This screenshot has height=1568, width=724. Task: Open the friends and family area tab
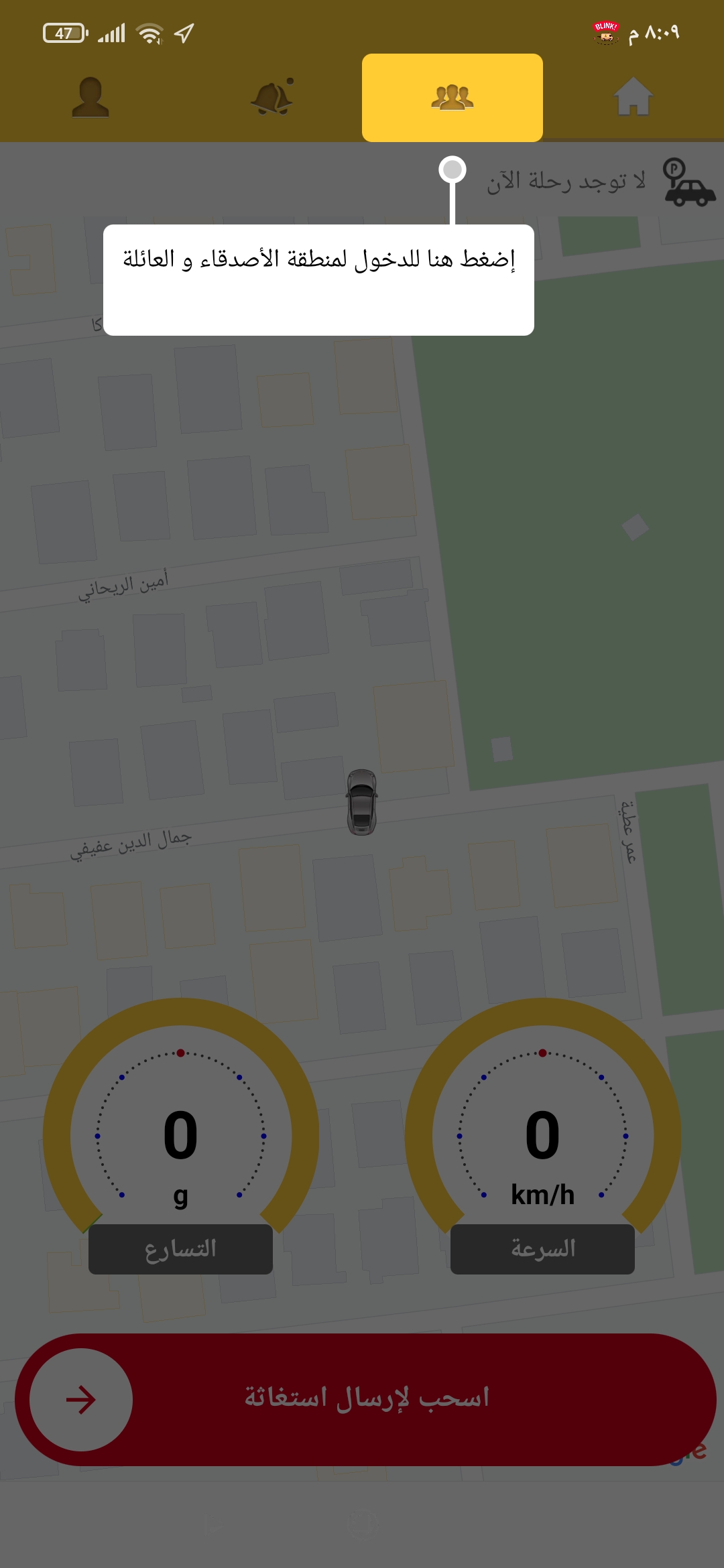pyautogui.click(x=452, y=98)
